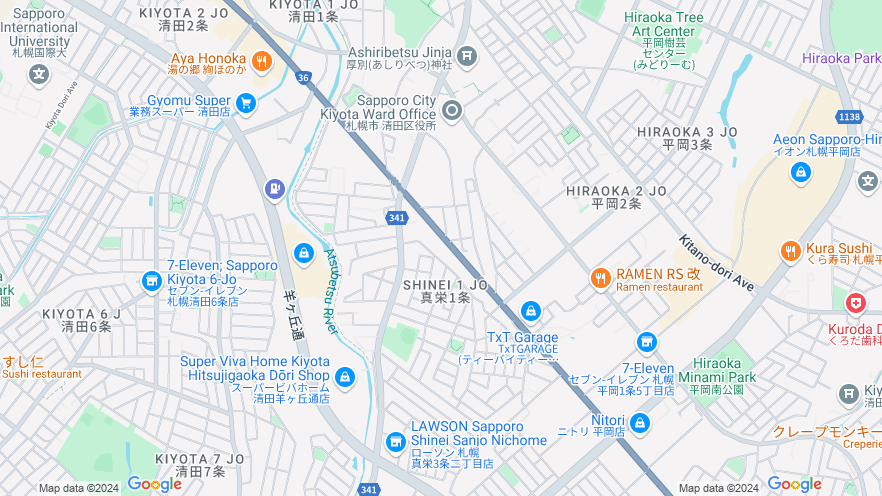Image resolution: width=882 pixels, height=496 pixels.
Task: Tap the LAWSON Sapporo Shinei Sanjo Nichome marker
Action: [396, 441]
